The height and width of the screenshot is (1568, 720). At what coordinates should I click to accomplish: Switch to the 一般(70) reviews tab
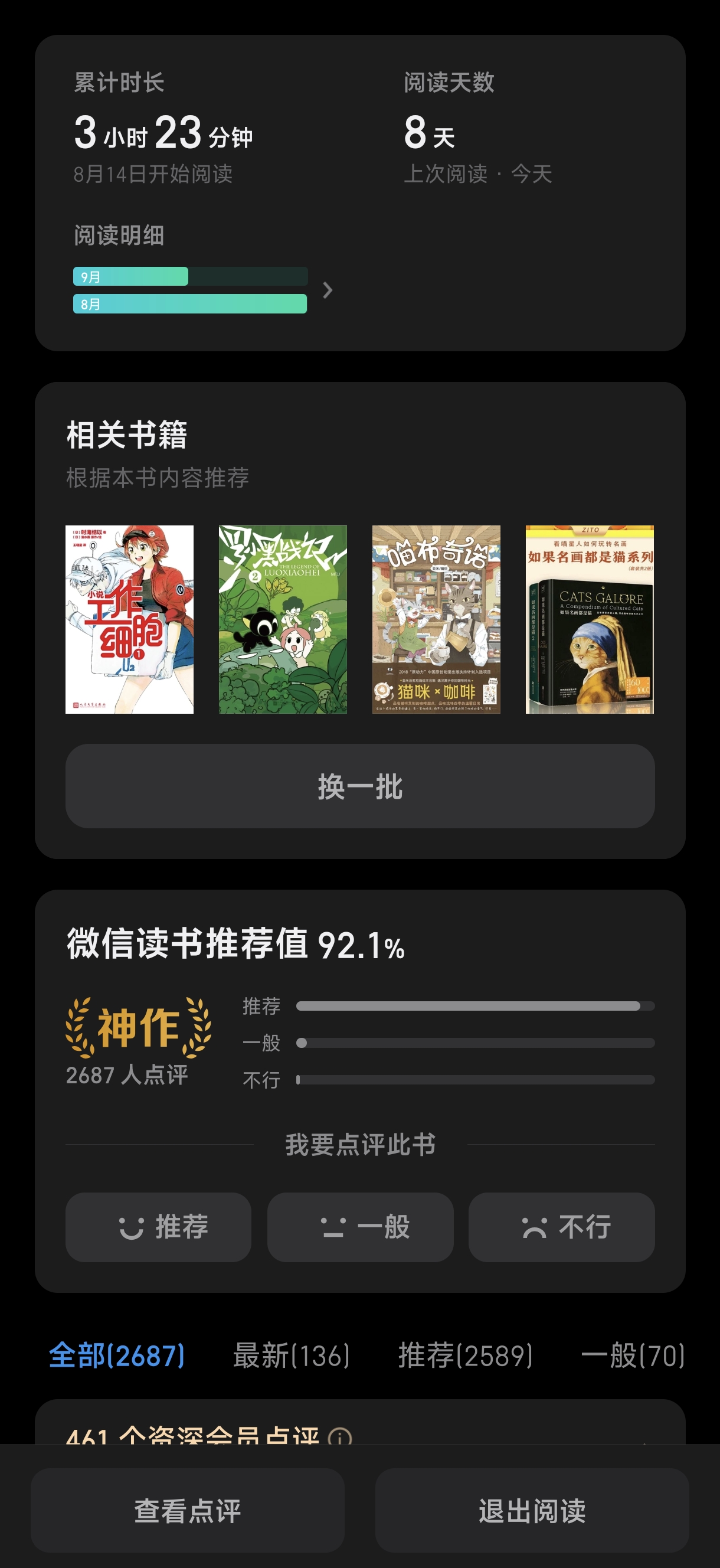coord(633,1356)
